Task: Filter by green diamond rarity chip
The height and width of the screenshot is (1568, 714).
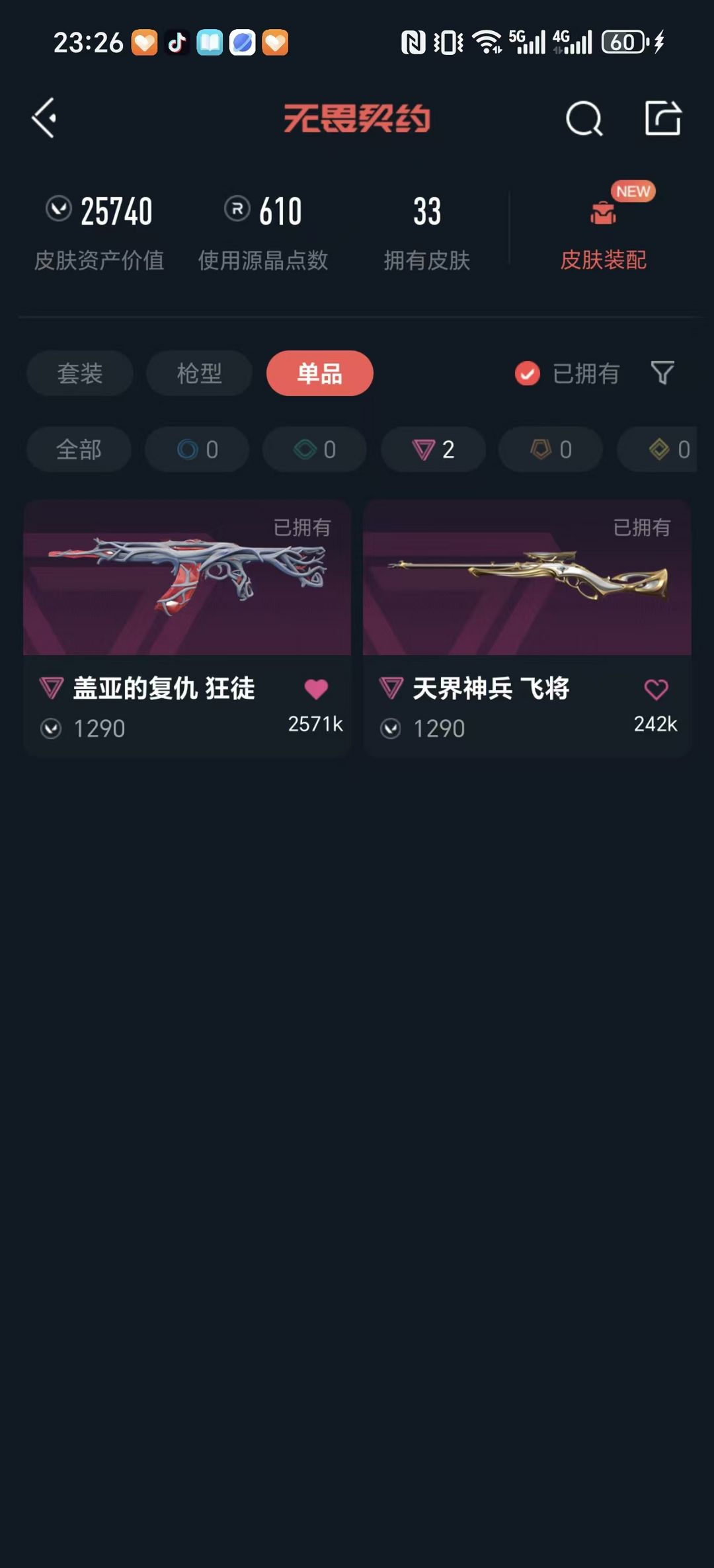Action: [315, 450]
